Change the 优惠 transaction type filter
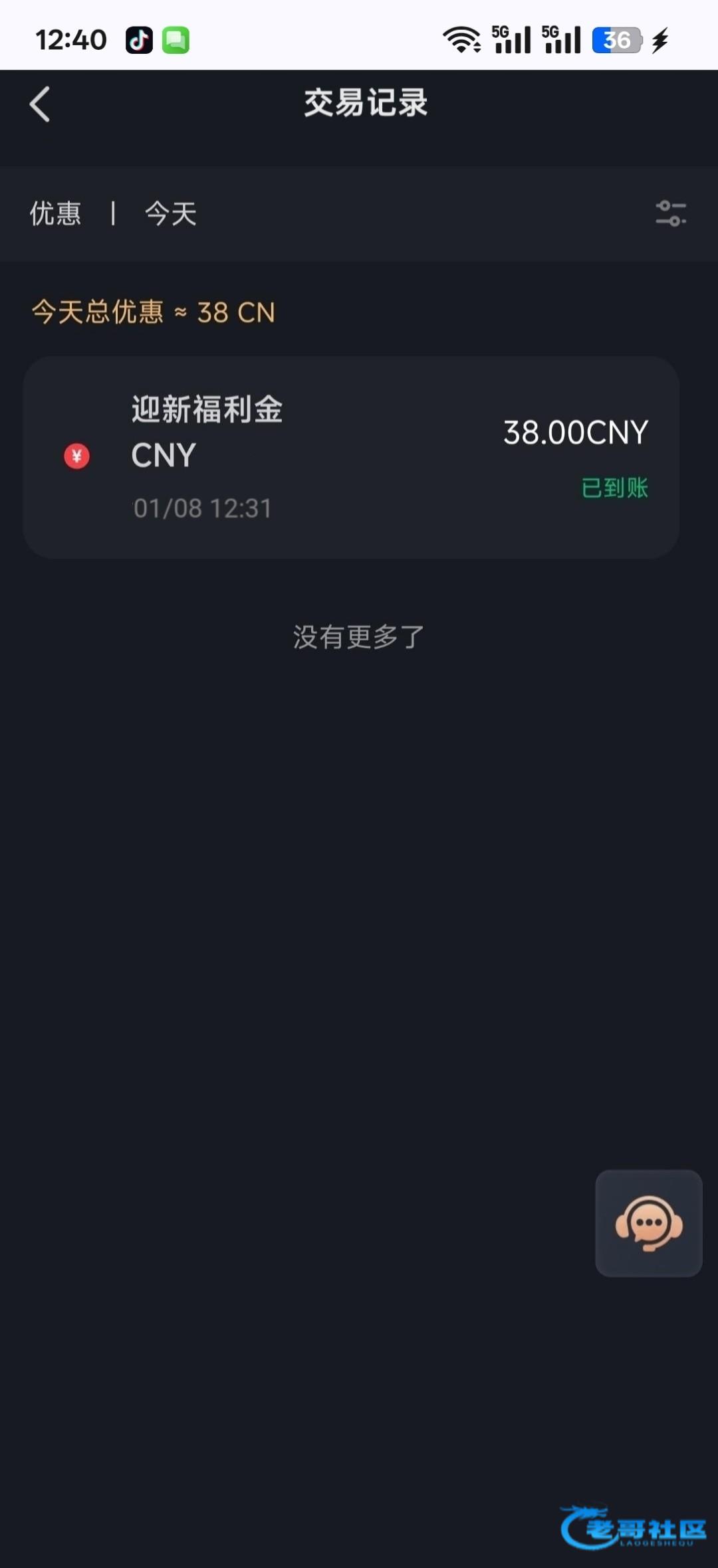The image size is (718, 1568). [55, 214]
